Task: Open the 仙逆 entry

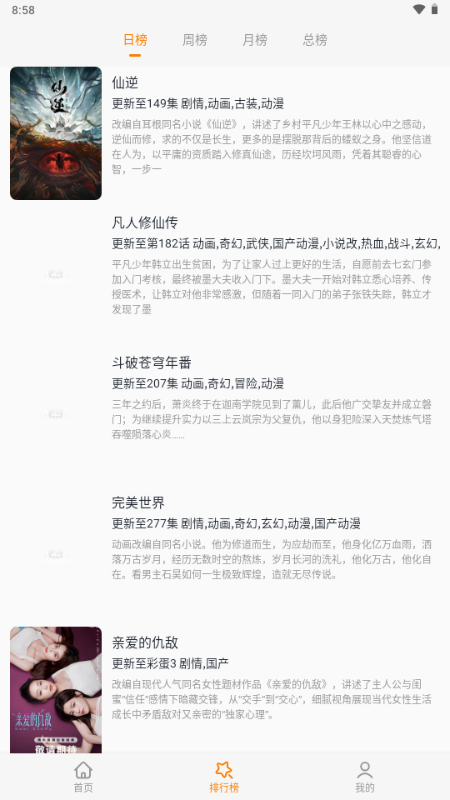Action: pos(225,133)
